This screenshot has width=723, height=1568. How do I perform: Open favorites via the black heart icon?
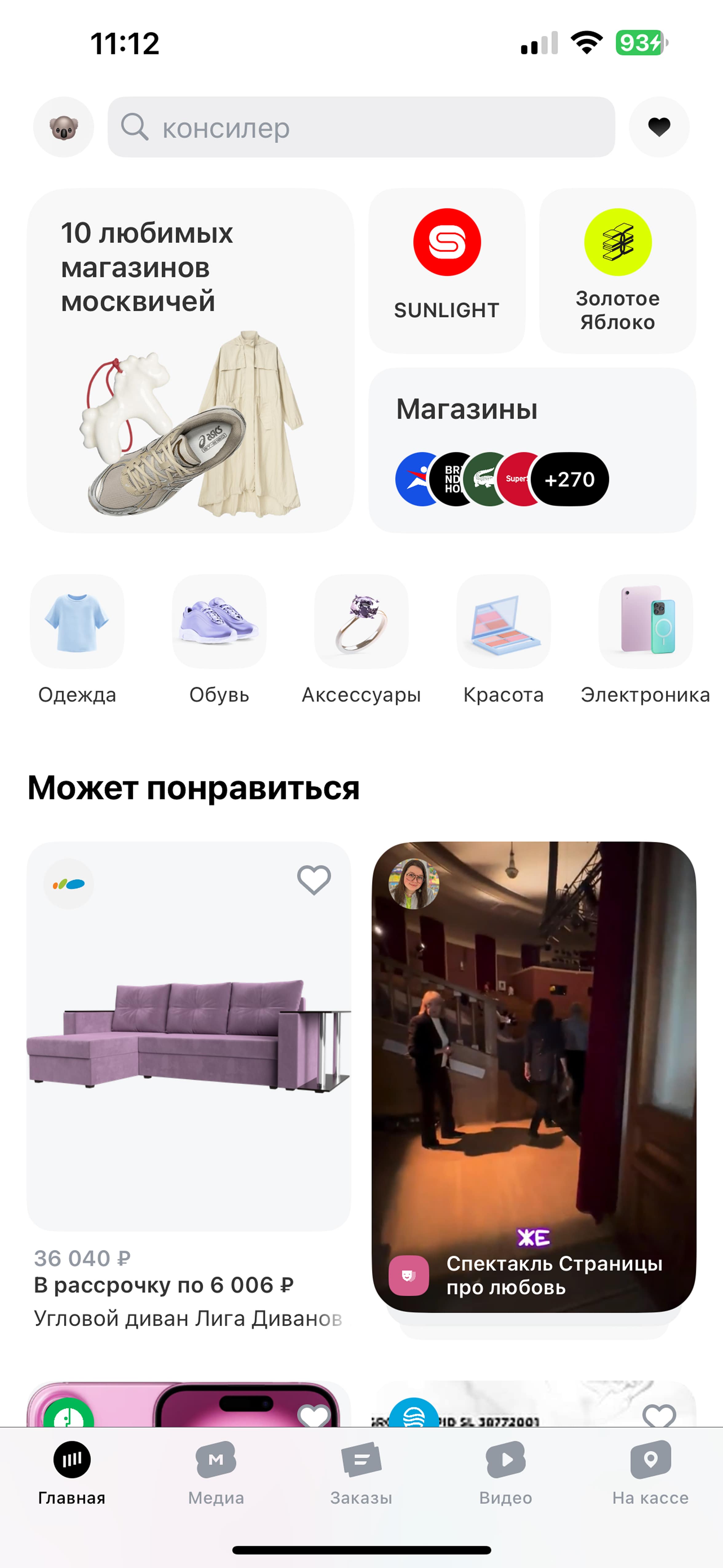point(659,127)
